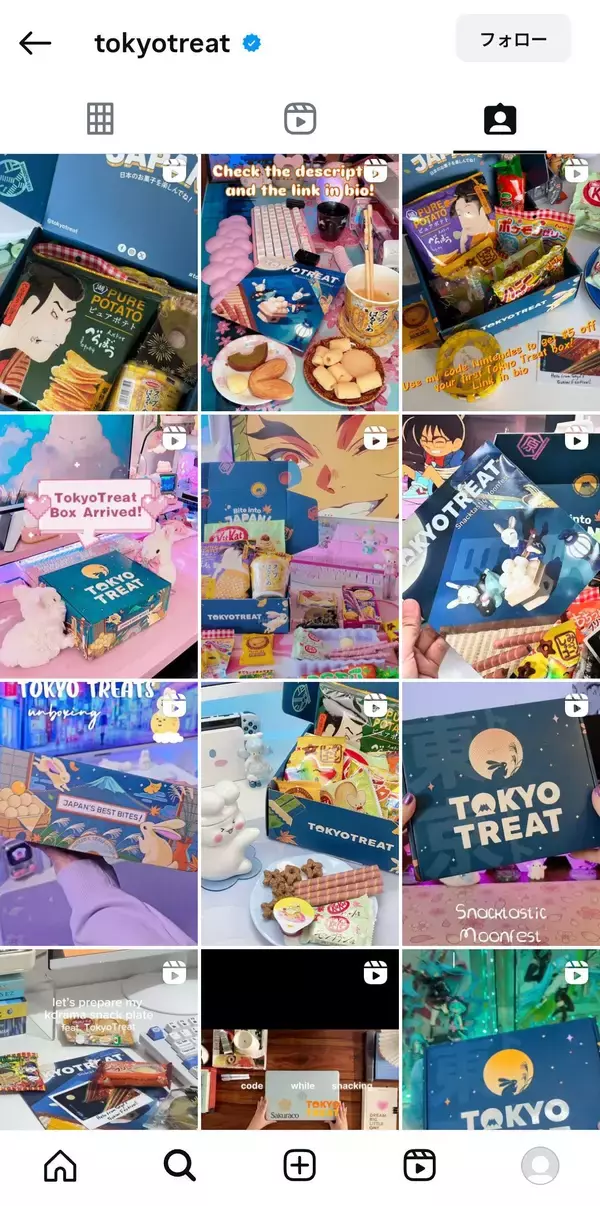Open the 'Tokyo Treats unboxing' reel
Screen dimensions: 600x1206
click(x=98, y=813)
